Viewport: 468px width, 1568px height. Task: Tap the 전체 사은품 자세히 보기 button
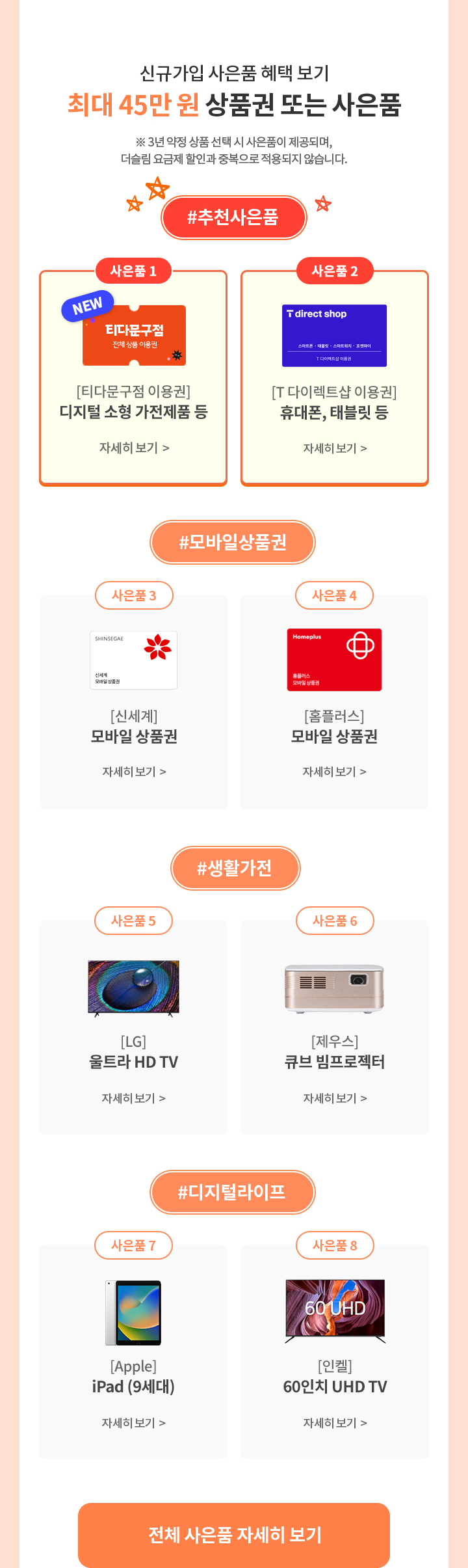pos(234,1535)
